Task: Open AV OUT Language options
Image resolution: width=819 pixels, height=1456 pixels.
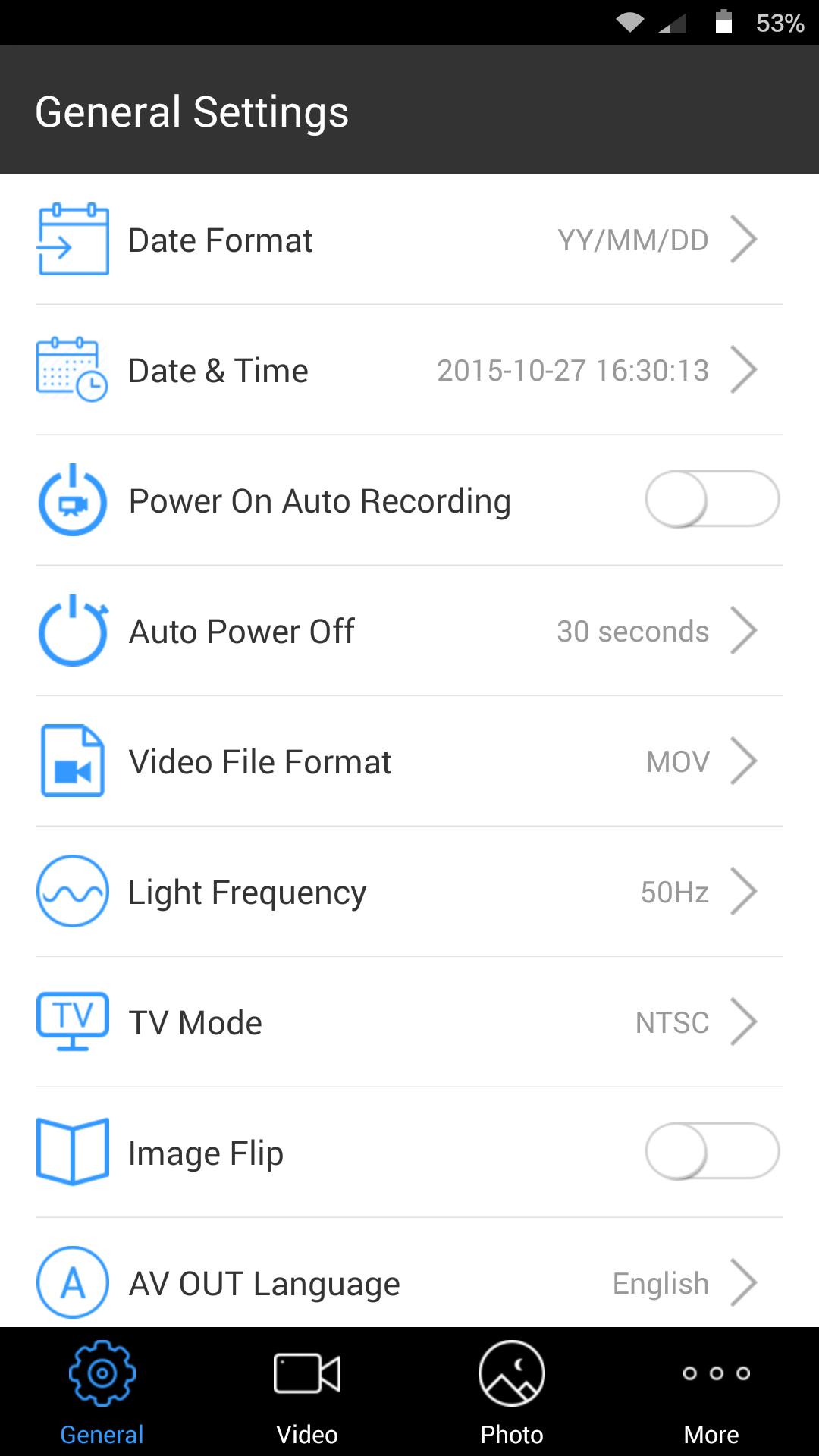Action: coord(409,1283)
